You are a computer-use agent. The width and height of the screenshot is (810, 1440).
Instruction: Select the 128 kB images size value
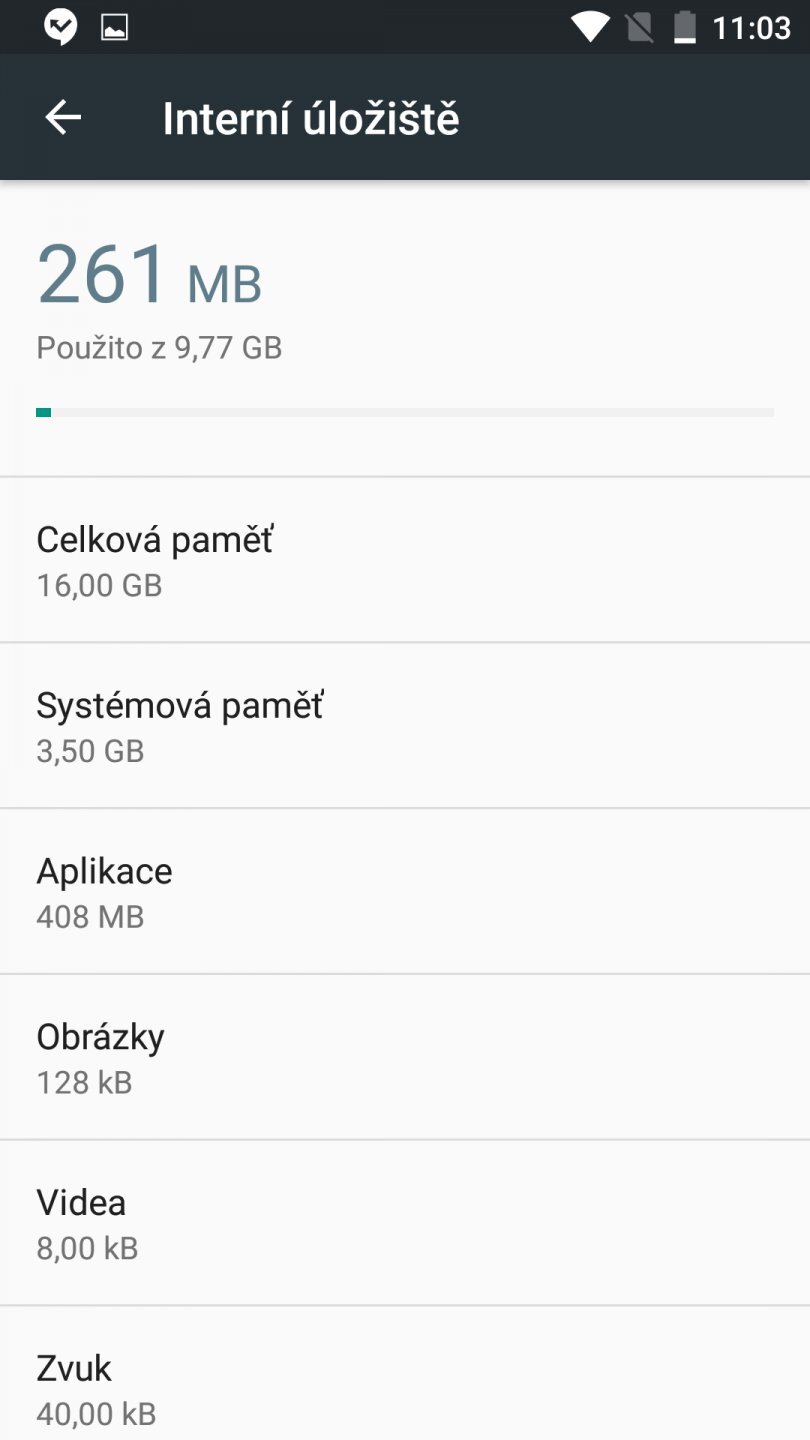pyautogui.click(x=83, y=1082)
